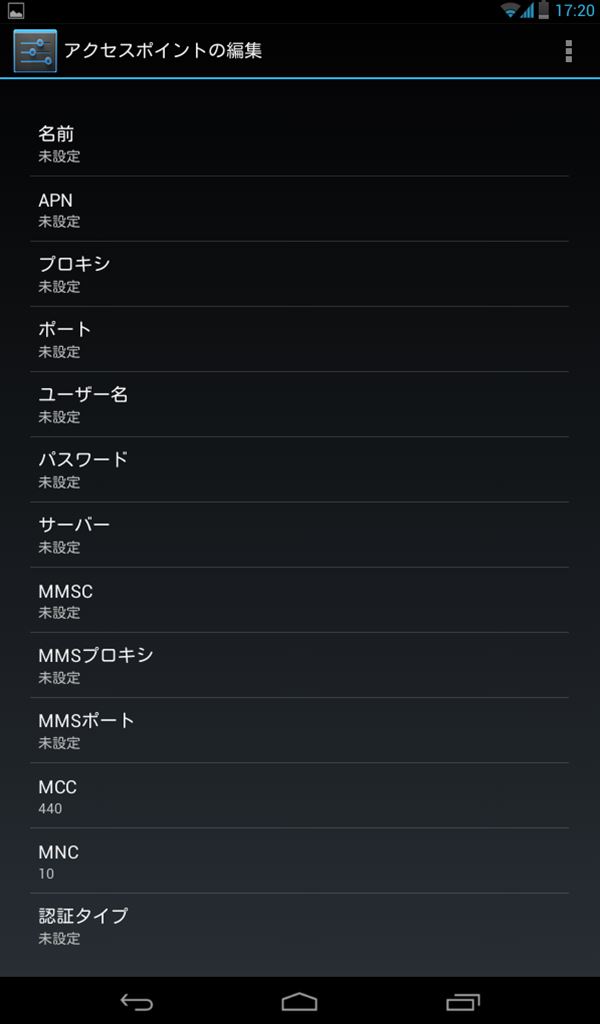The image size is (600, 1024).
Task: Set the MMSポート value
Action: point(299,731)
